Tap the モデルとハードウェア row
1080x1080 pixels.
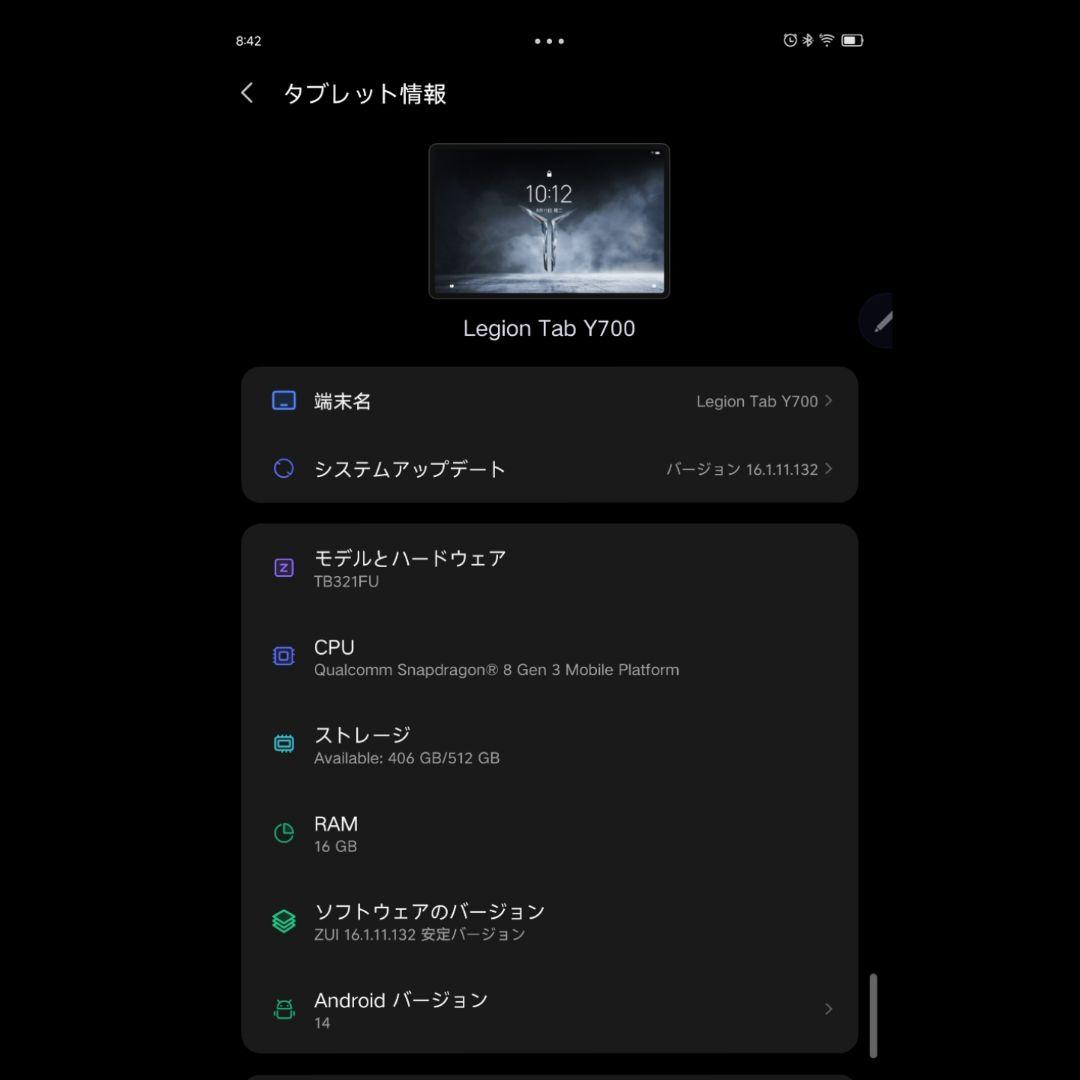(x=549, y=568)
